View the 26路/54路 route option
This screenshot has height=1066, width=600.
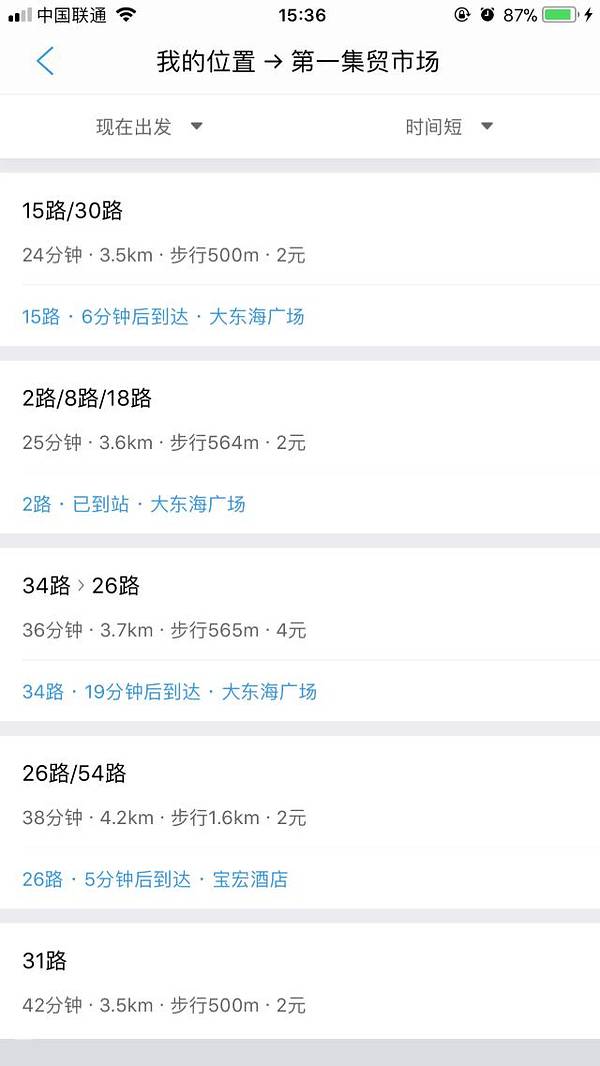click(300, 795)
